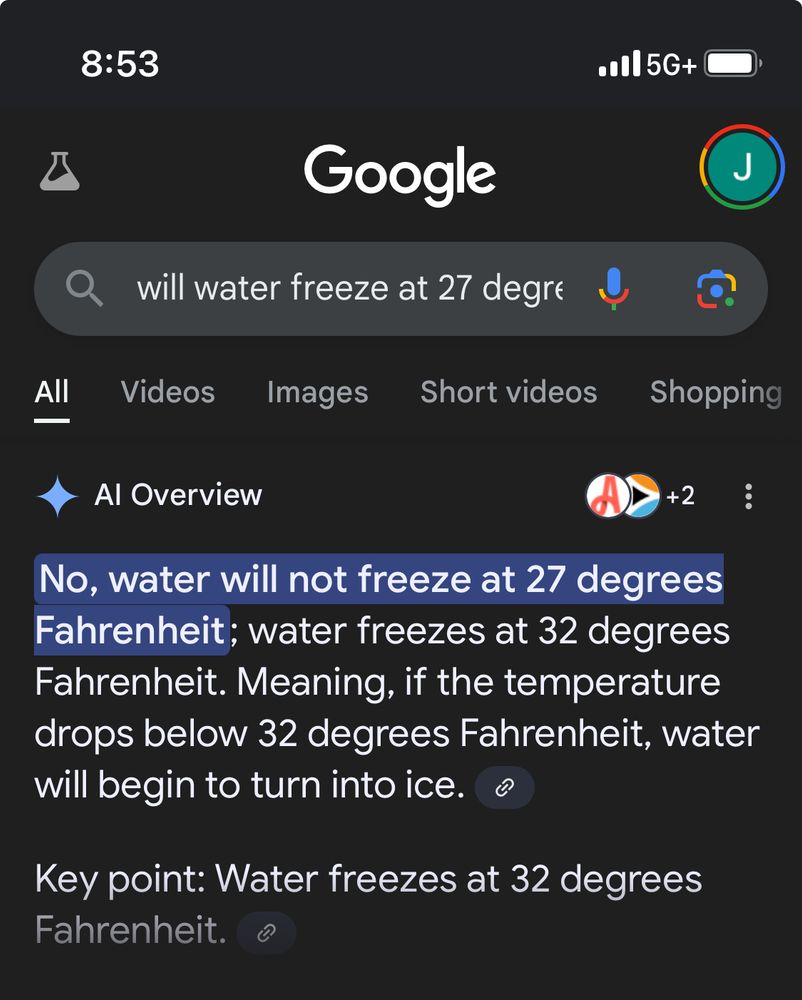Switch to the Videos tab
The height and width of the screenshot is (1000, 802).
click(x=167, y=392)
